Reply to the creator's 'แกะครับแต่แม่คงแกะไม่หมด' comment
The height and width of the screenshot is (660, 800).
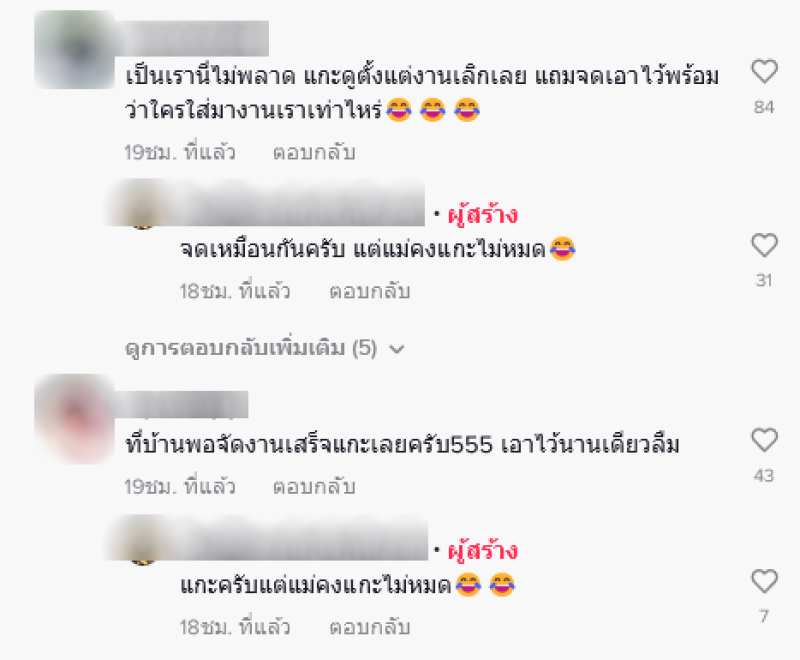[x=369, y=627]
